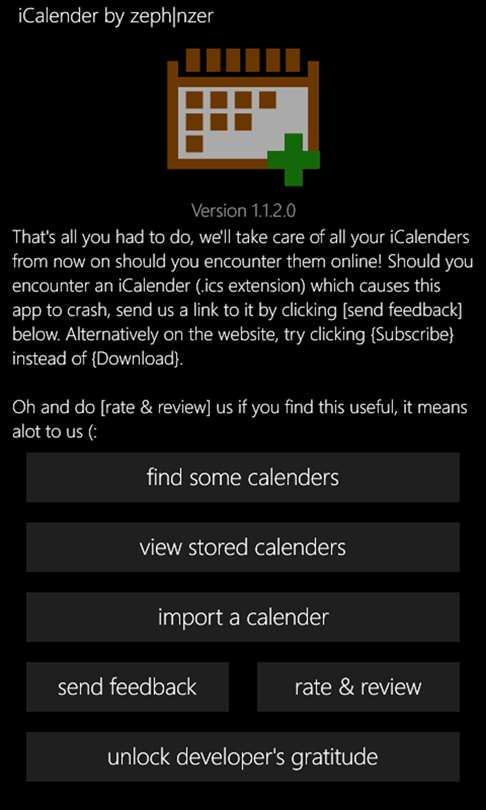Tap the unlock developer's gratitude button
Viewport: 486px width, 810px height.
243,757
